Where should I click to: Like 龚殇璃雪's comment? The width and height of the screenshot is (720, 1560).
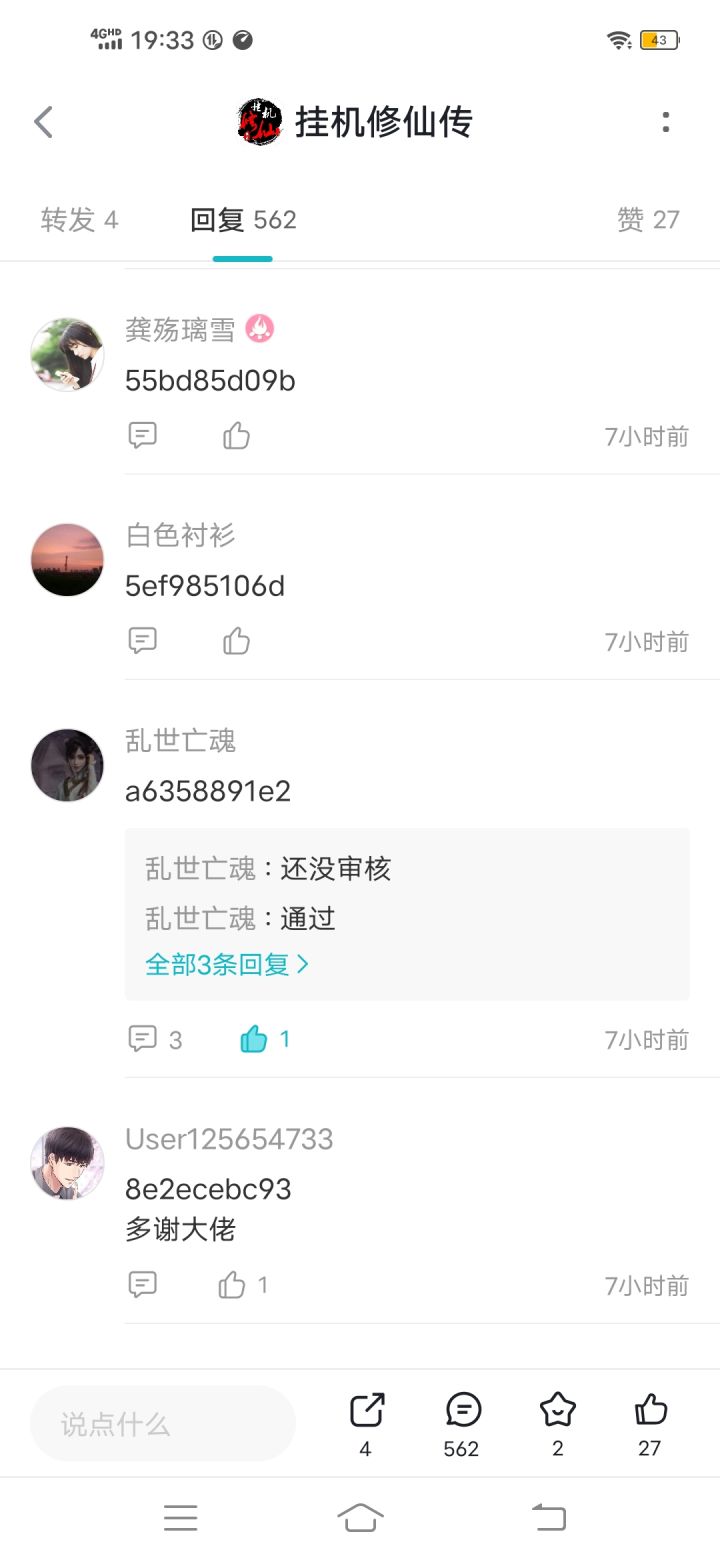tap(236, 436)
